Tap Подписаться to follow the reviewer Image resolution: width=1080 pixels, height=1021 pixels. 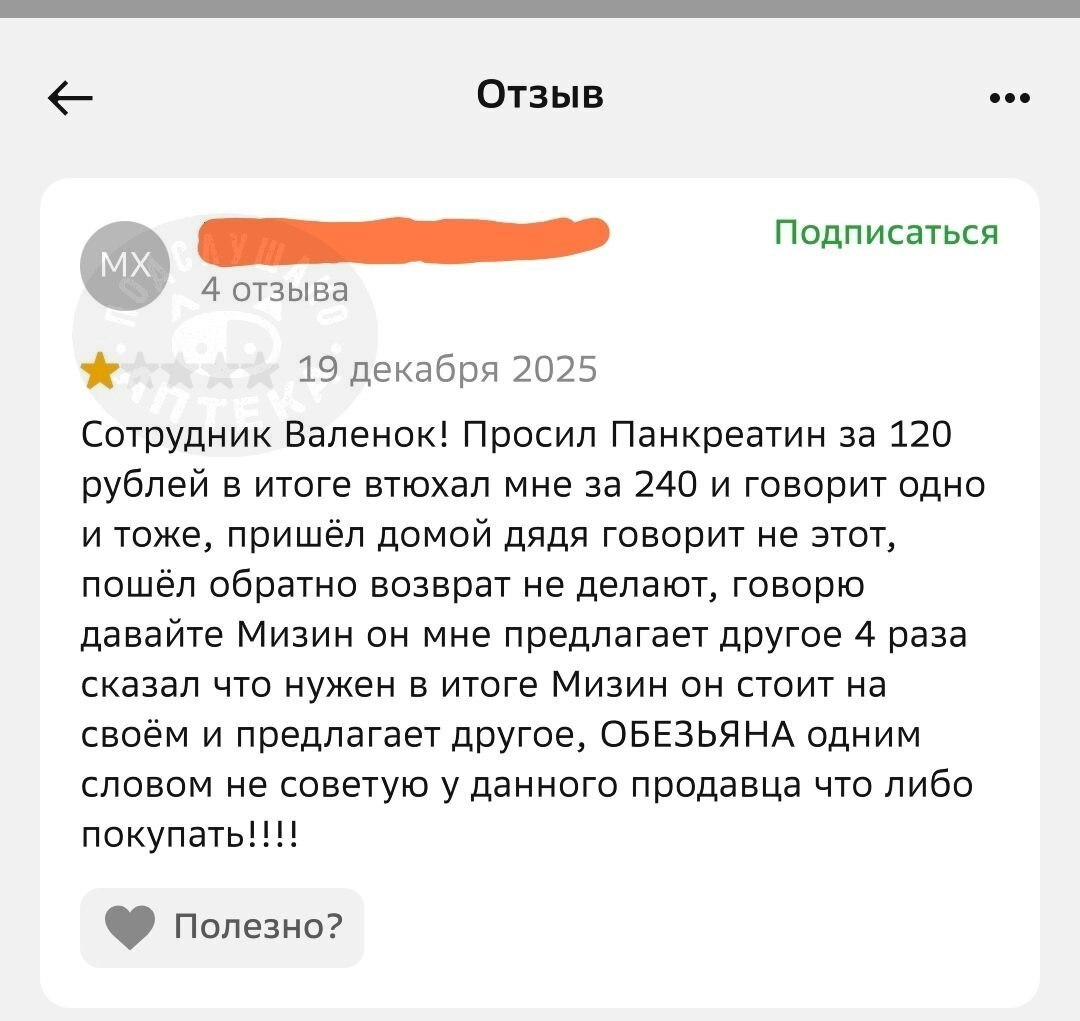point(886,232)
